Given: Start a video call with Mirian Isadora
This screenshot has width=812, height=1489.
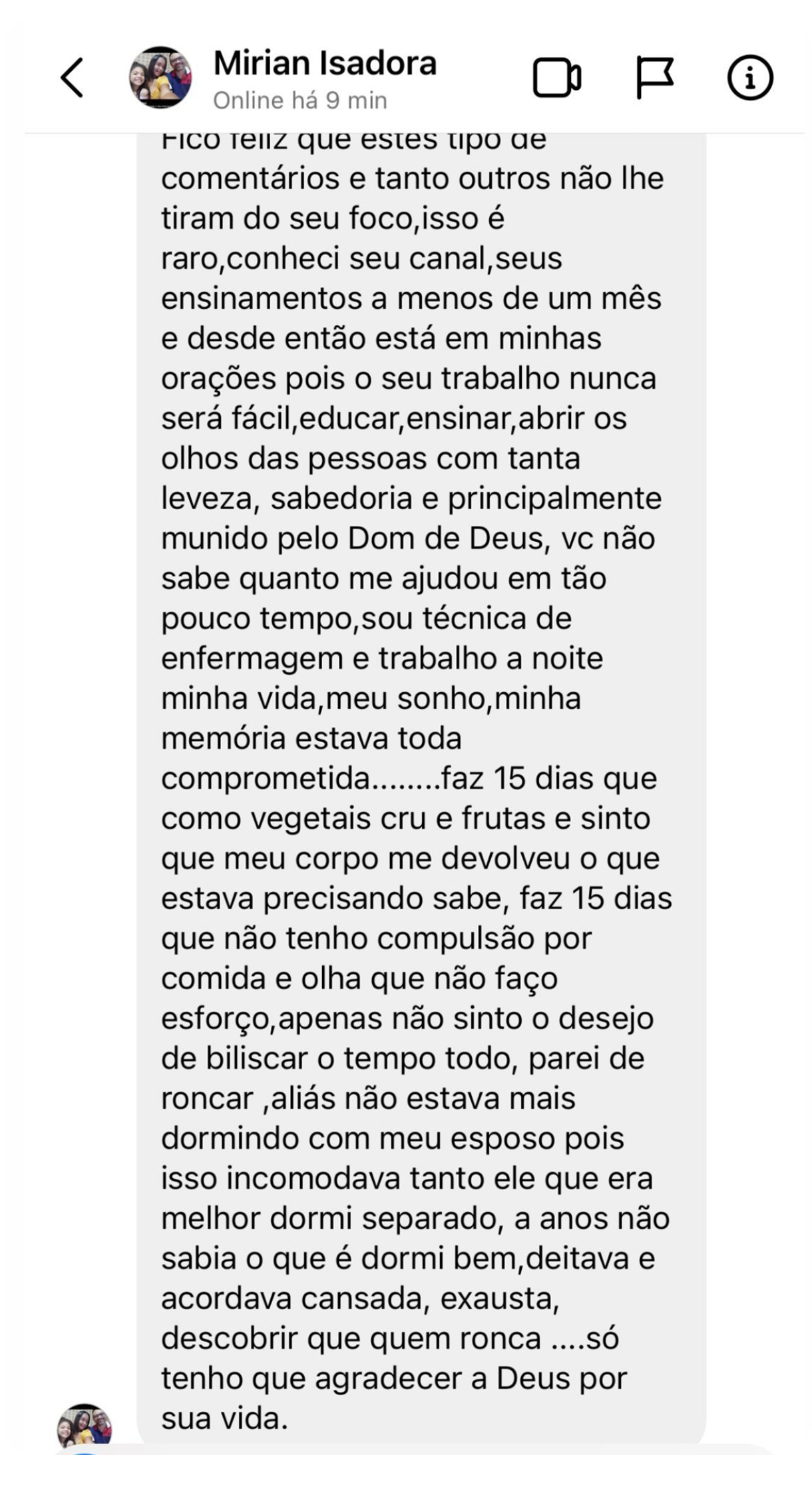Looking at the screenshot, I should [556, 78].
